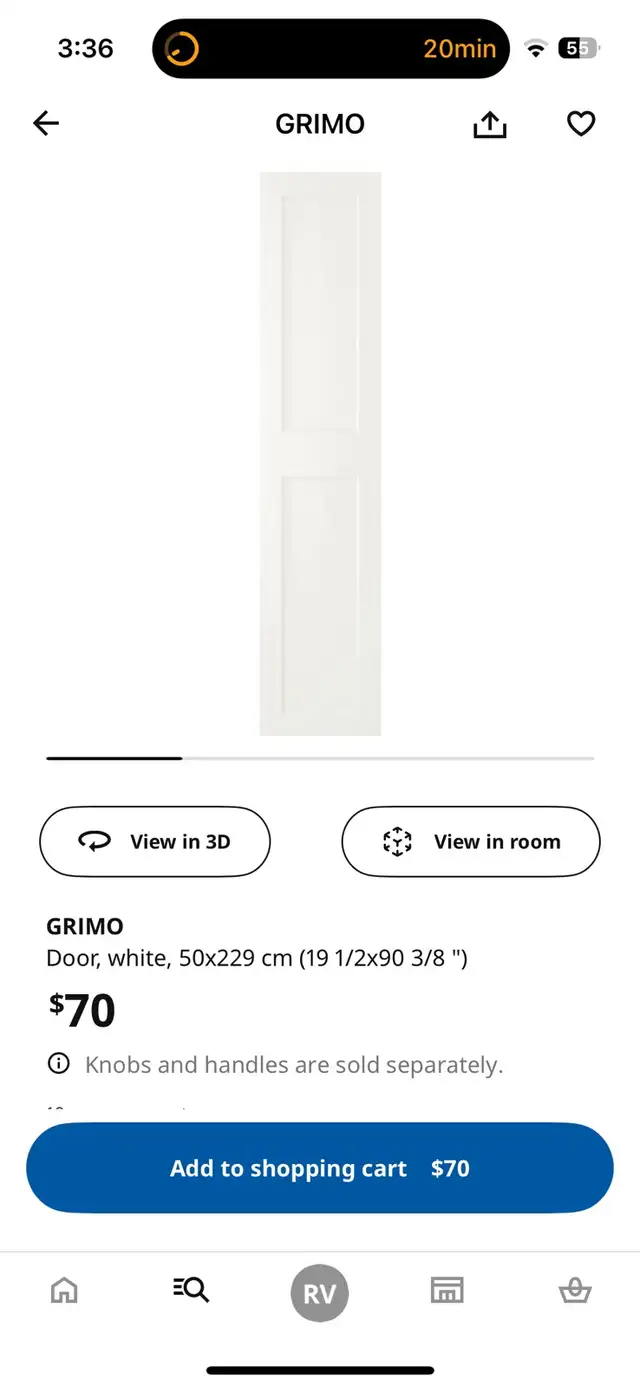This screenshot has width=640, height=1388.
Task: Add to shopping cart for $70
Action: point(320,1168)
